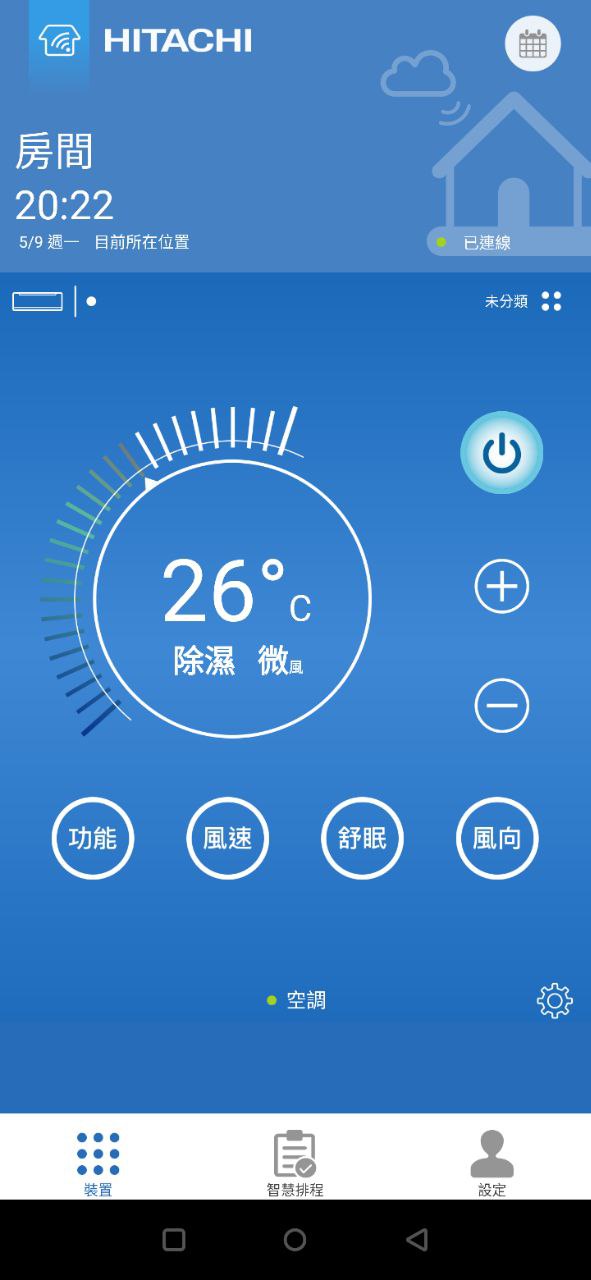Open the device settings gear icon

[x=555, y=1000]
